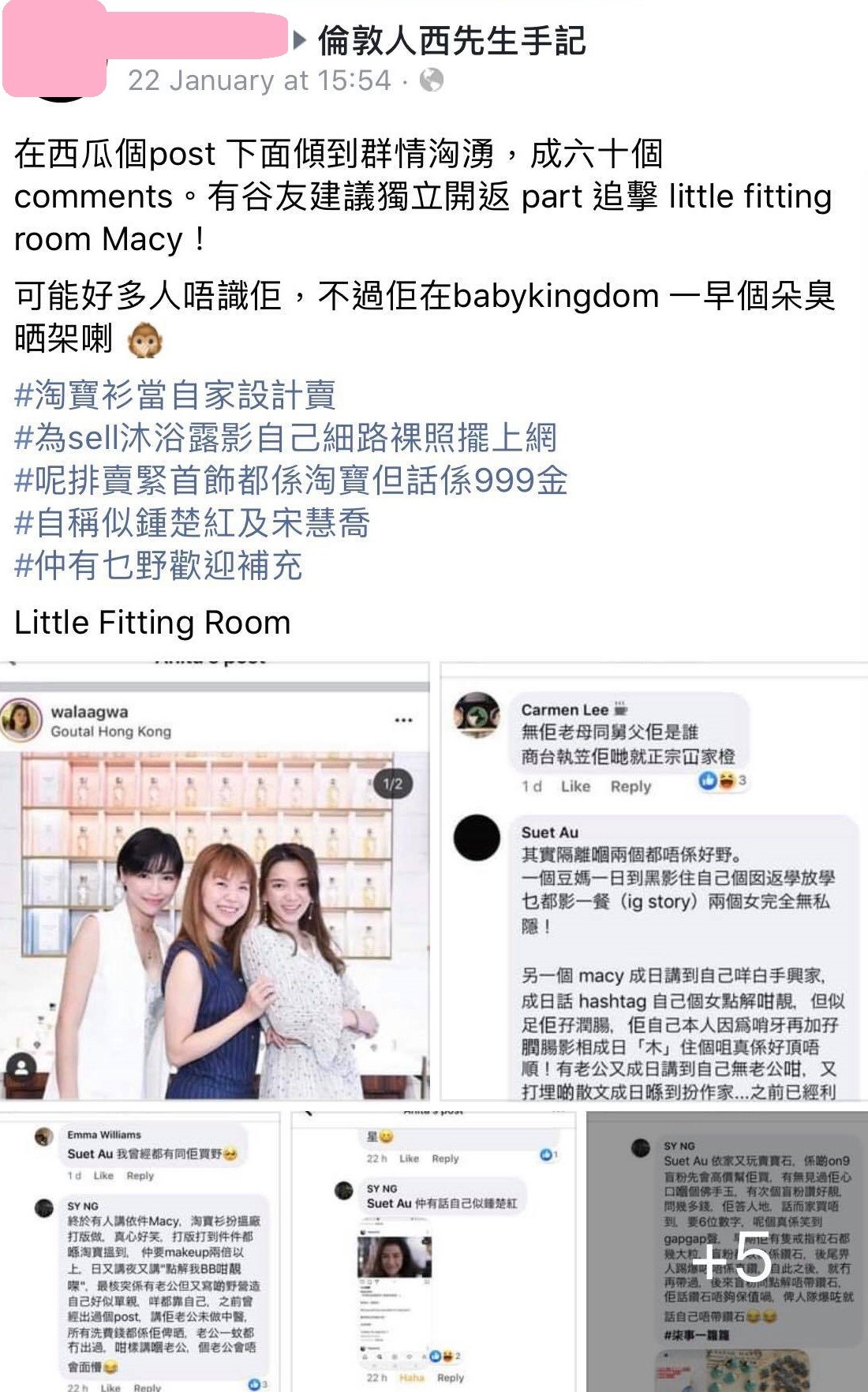This screenshot has height=1392, width=868.
Task: Open the photo of SY NG's 似鍾楚紅 comment
Action: [434, 1251]
